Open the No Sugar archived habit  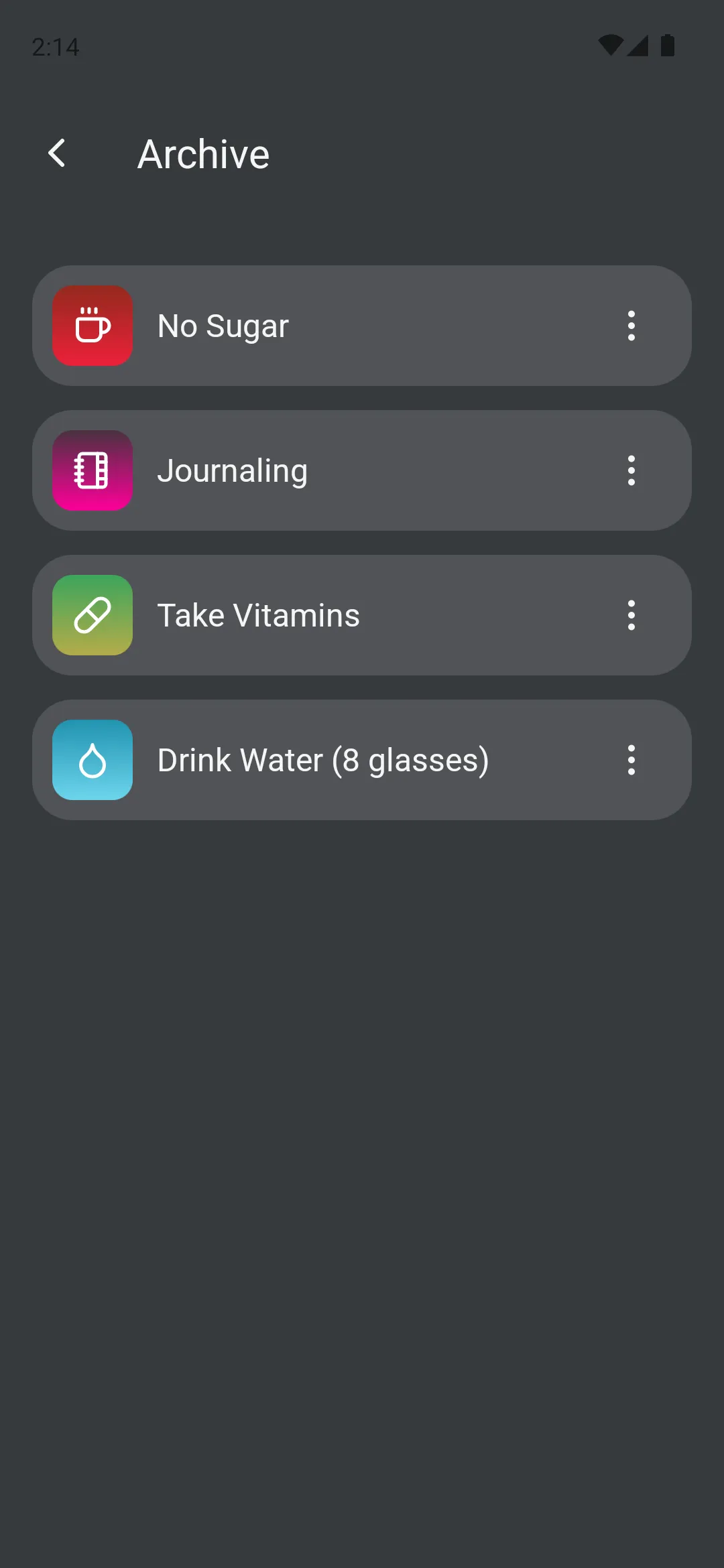[x=322, y=326]
